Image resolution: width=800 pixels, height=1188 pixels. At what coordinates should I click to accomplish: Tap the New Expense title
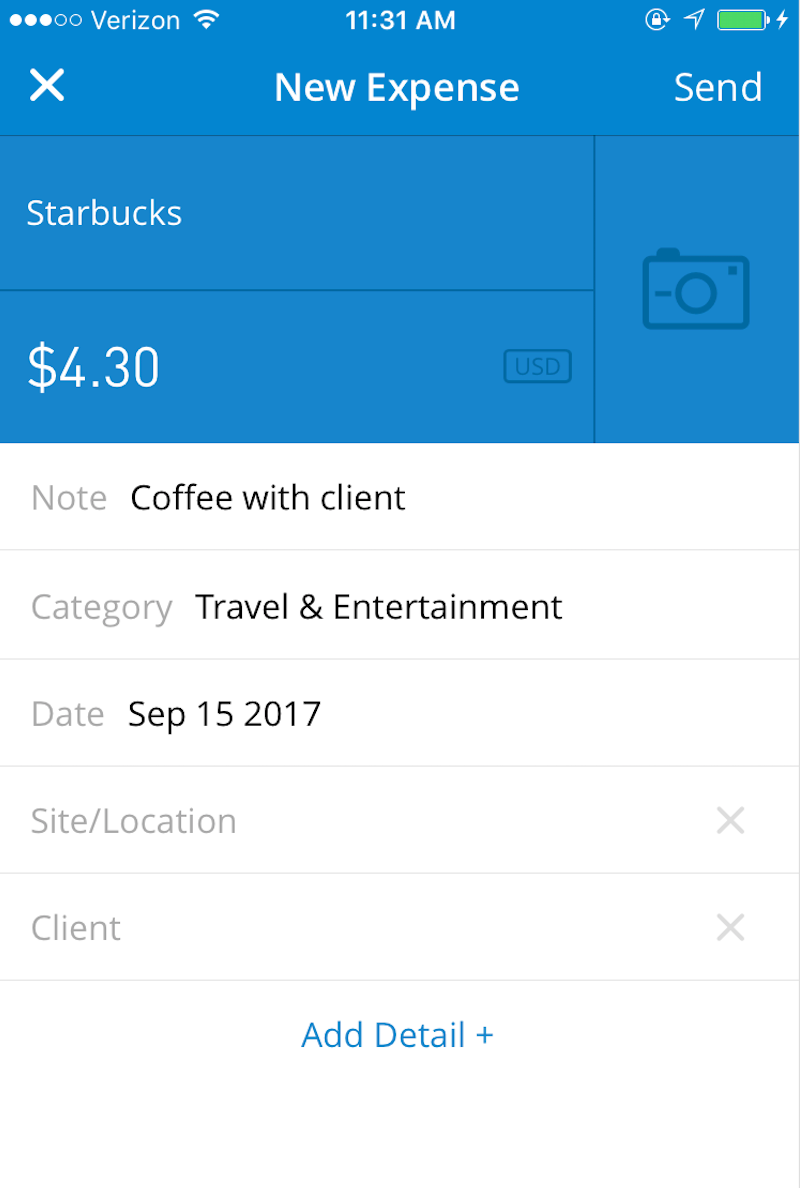(397, 87)
